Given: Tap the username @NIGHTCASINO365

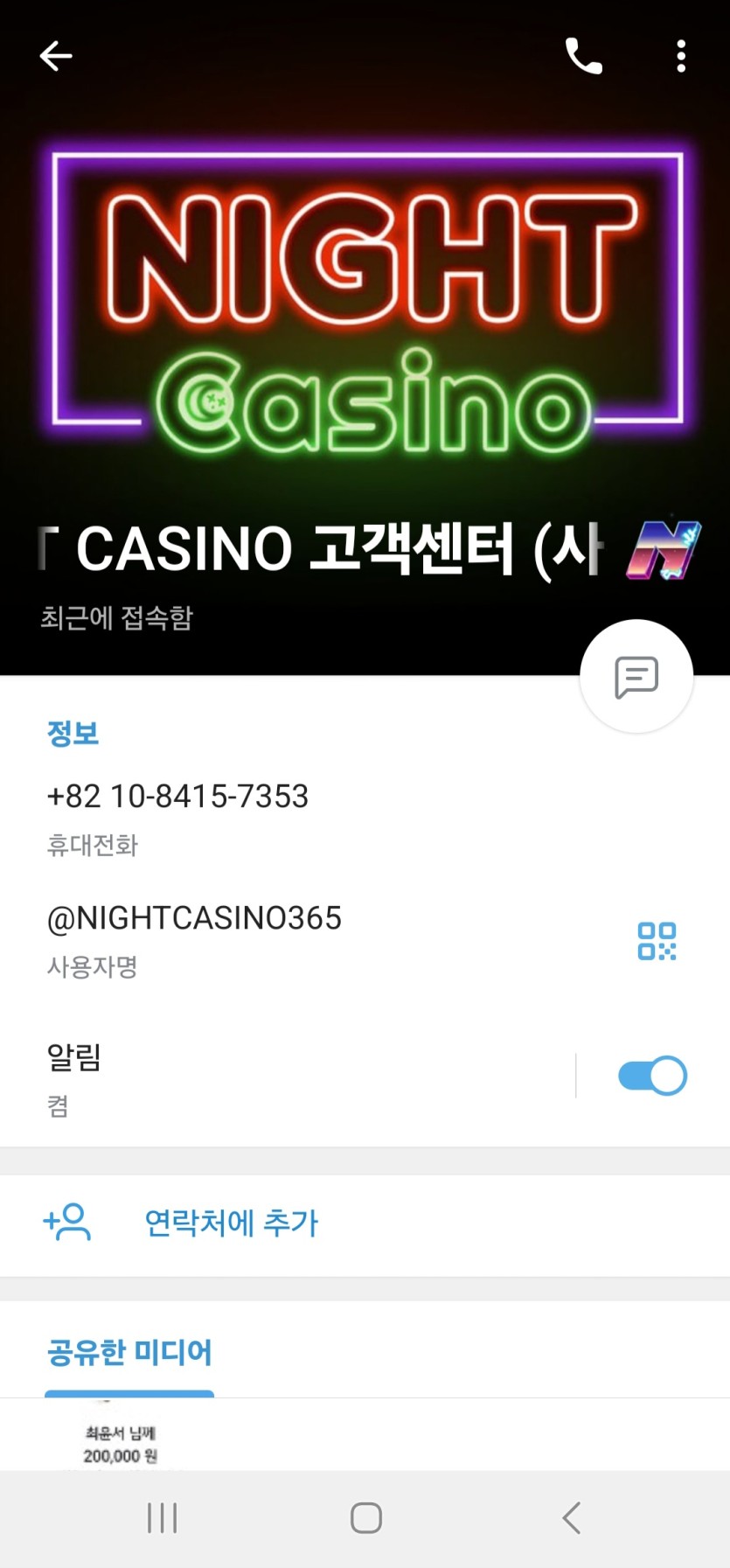Looking at the screenshot, I should coord(194,918).
